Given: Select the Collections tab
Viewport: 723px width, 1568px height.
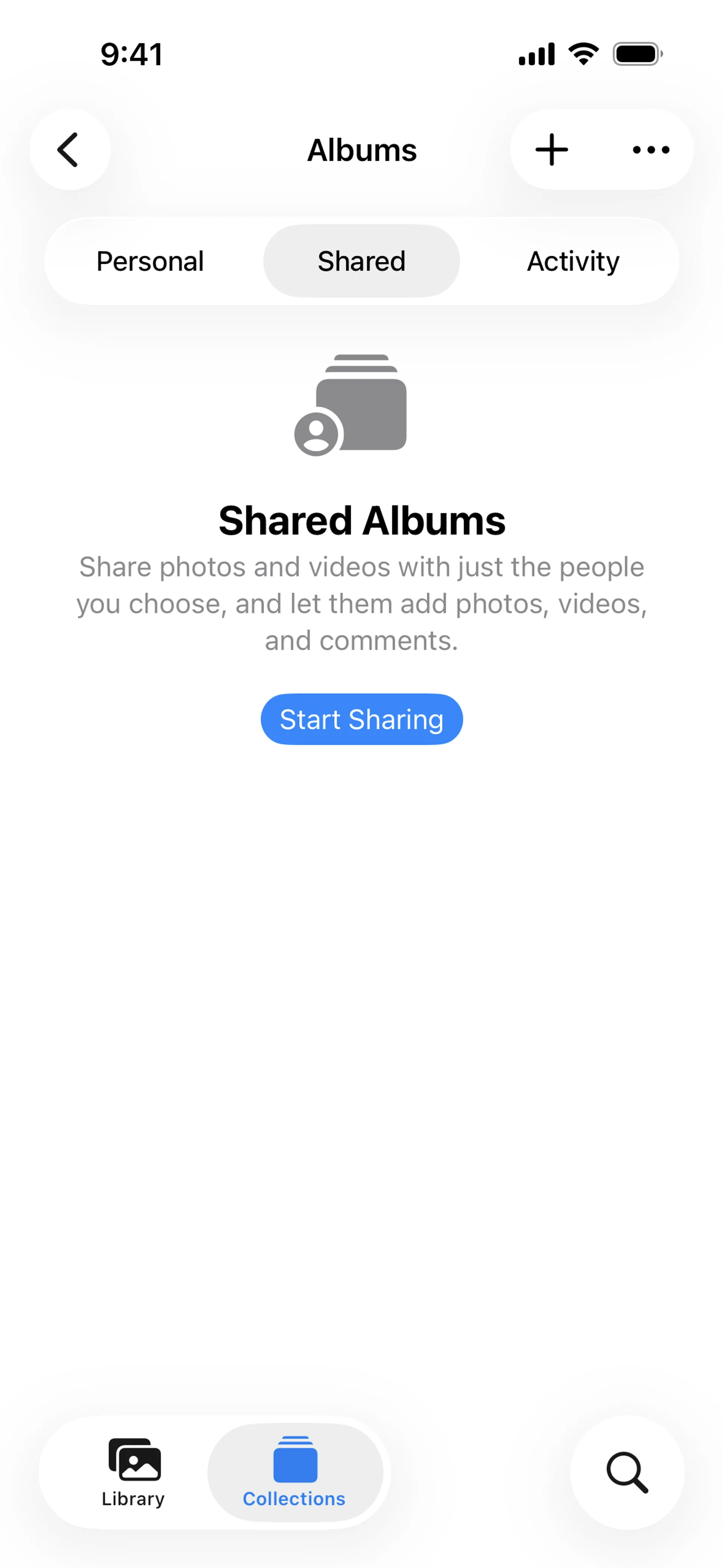Looking at the screenshot, I should coord(294,1472).
